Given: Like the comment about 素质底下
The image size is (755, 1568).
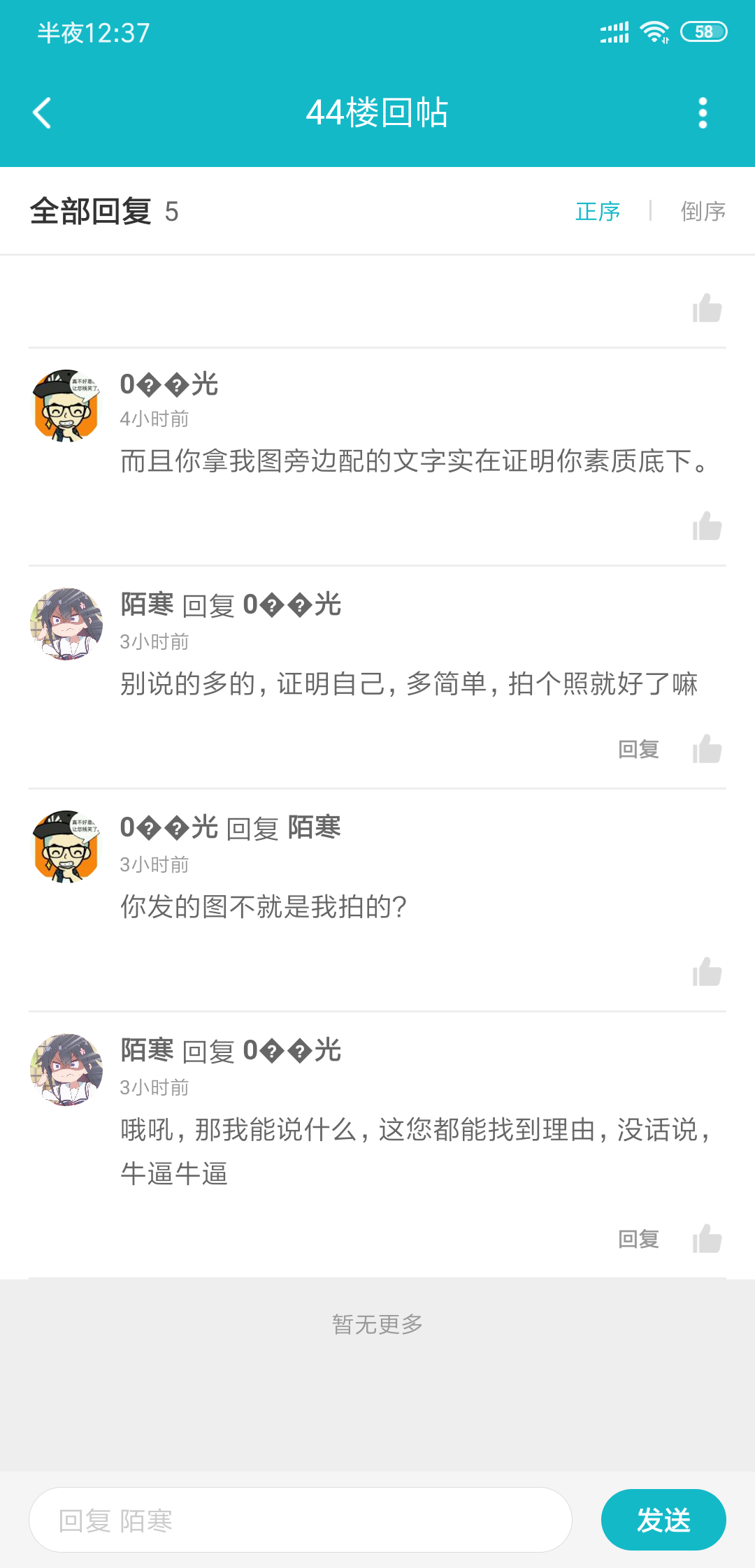Looking at the screenshot, I should (707, 527).
